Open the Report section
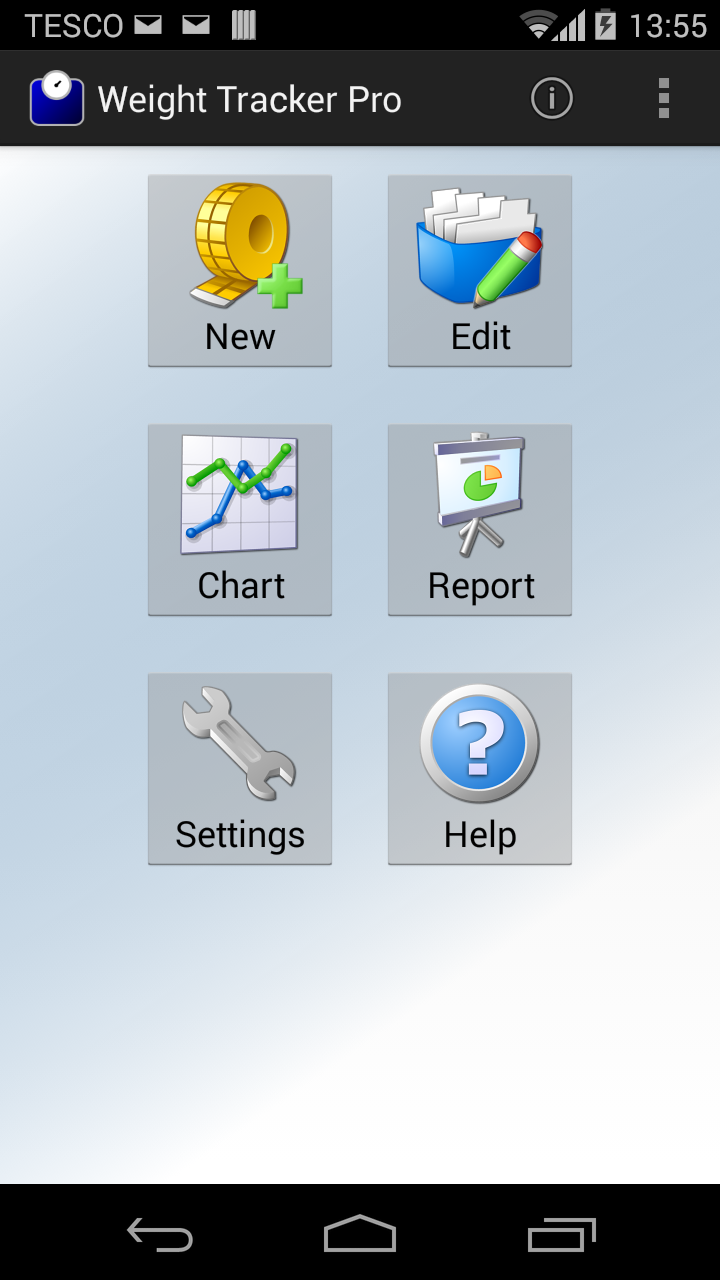This screenshot has width=720, height=1280. click(x=480, y=520)
